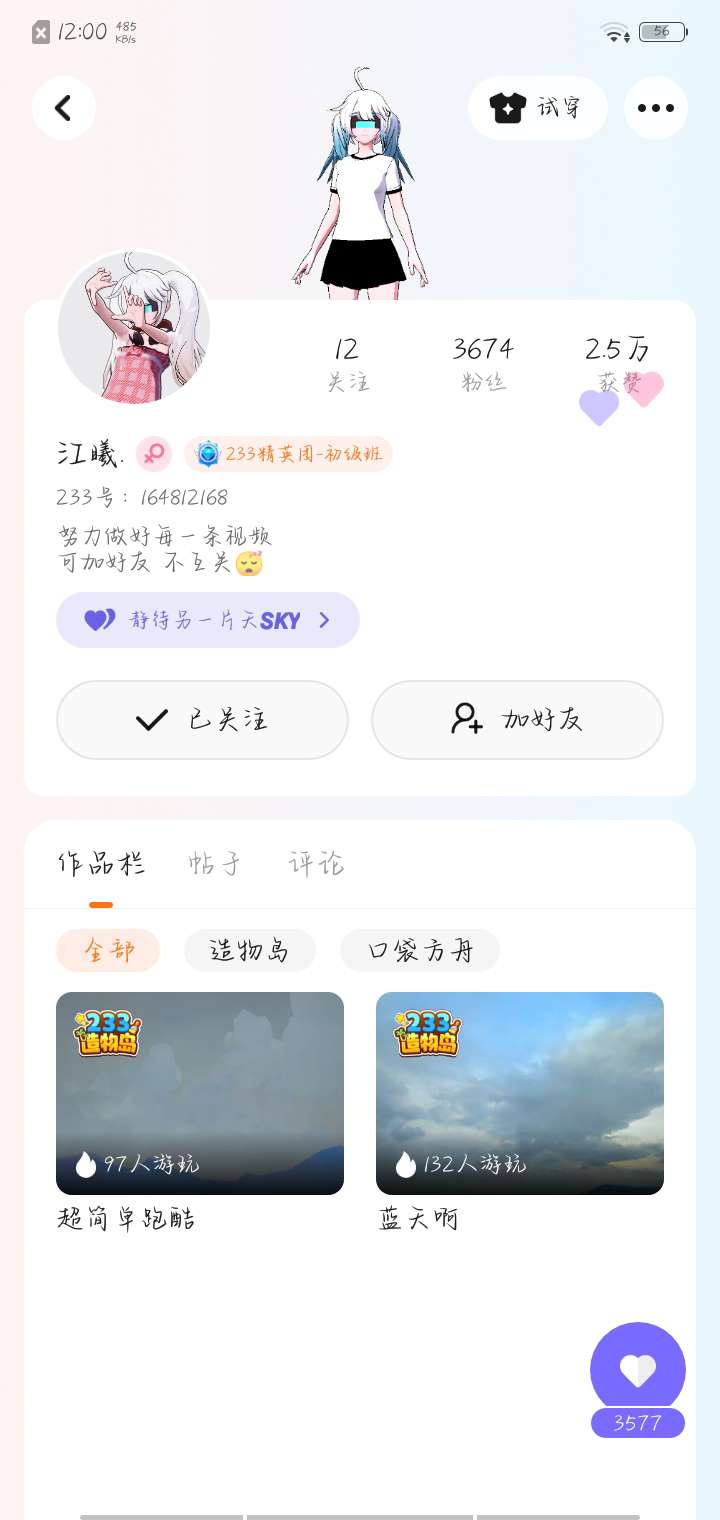Tap the floating heart like button
The width and height of the screenshot is (720, 1520).
pyautogui.click(x=637, y=1370)
